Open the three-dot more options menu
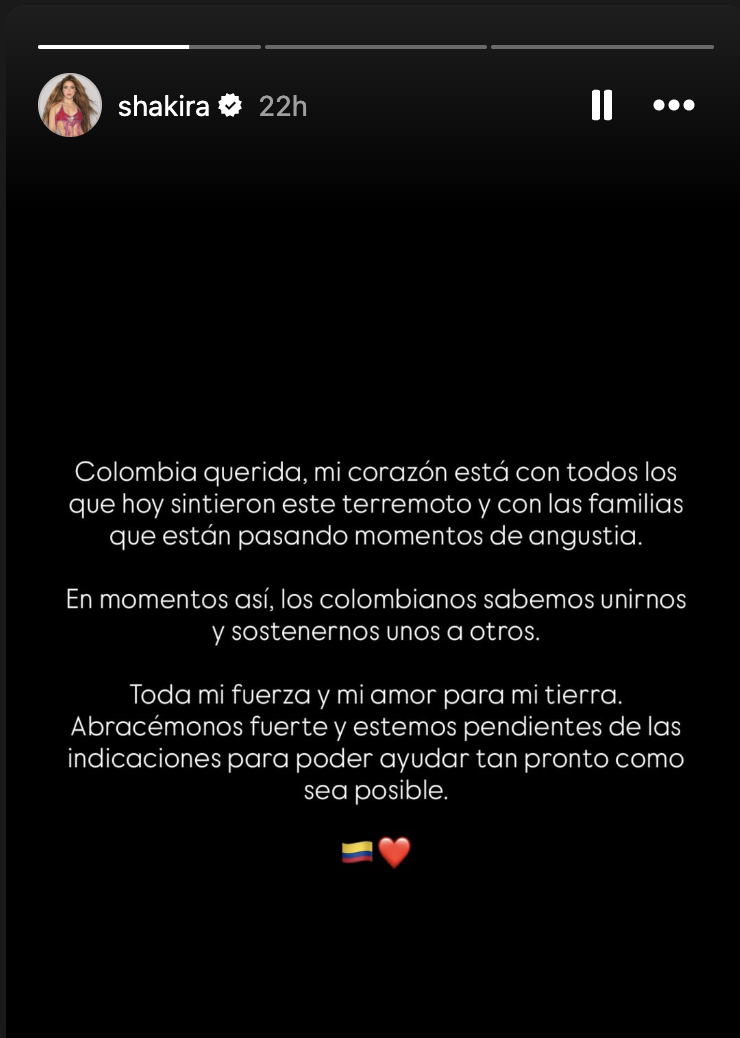740x1038 pixels. coord(673,105)
